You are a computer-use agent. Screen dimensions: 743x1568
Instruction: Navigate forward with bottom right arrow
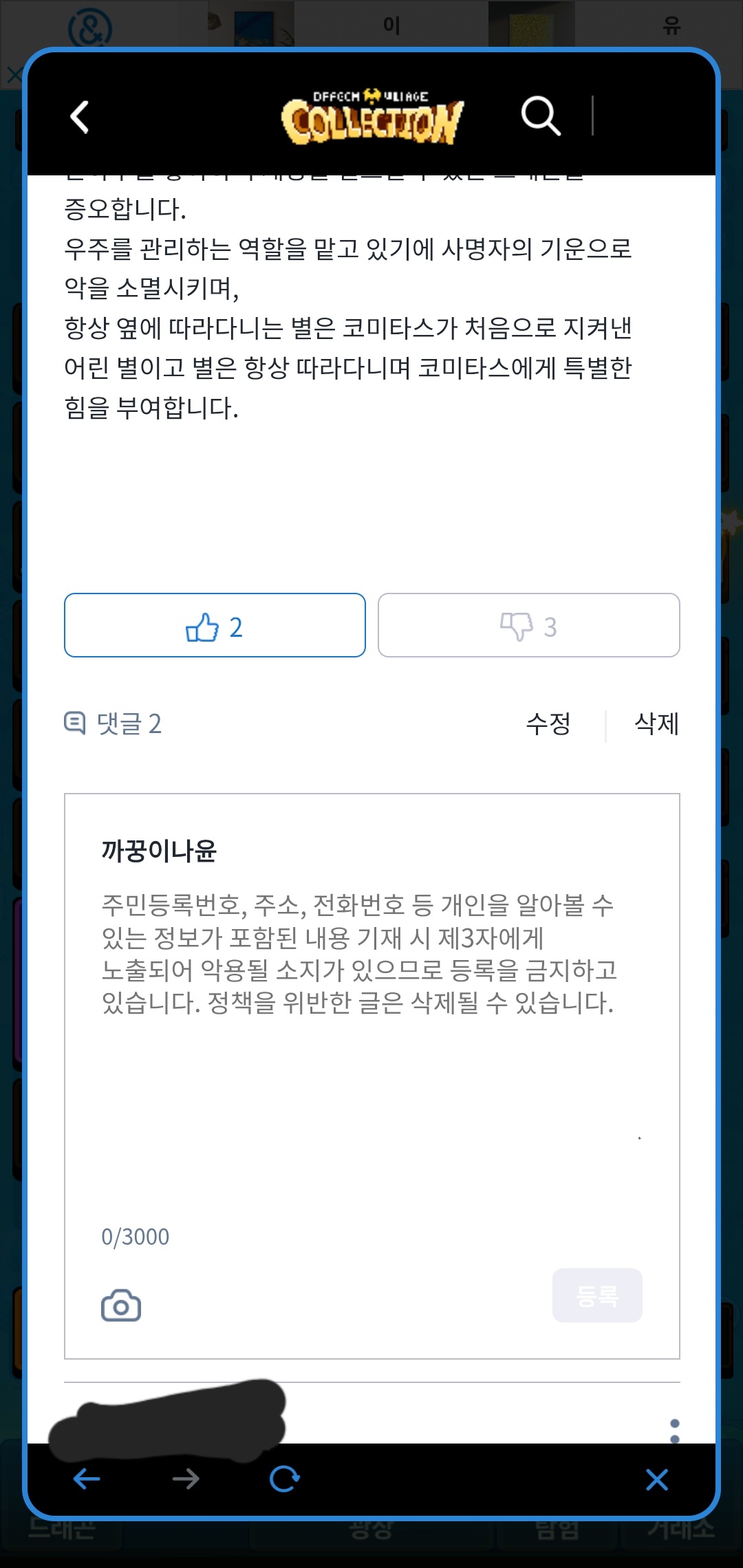(x=186, y=1479)
